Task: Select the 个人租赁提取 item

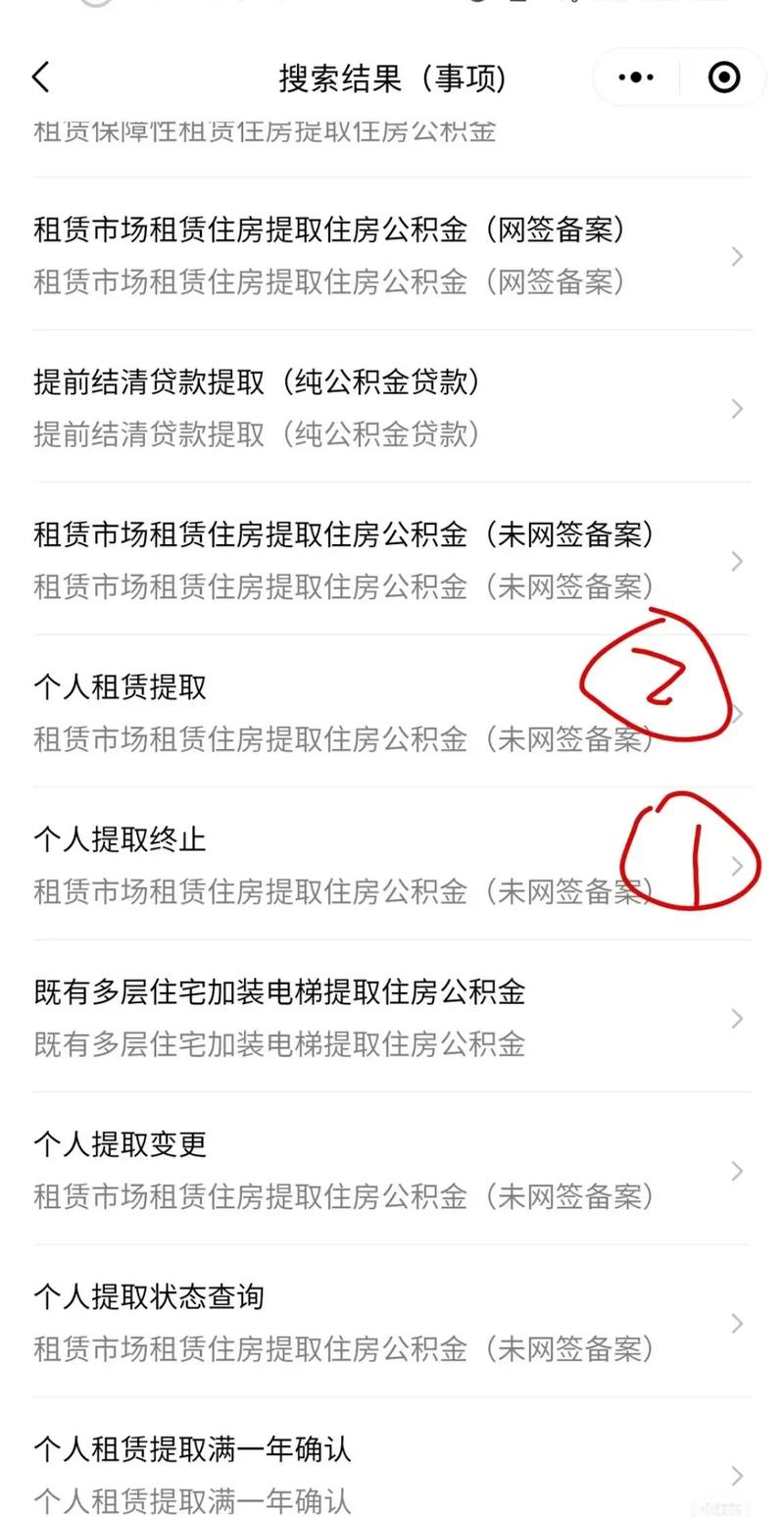Action: 392,712
